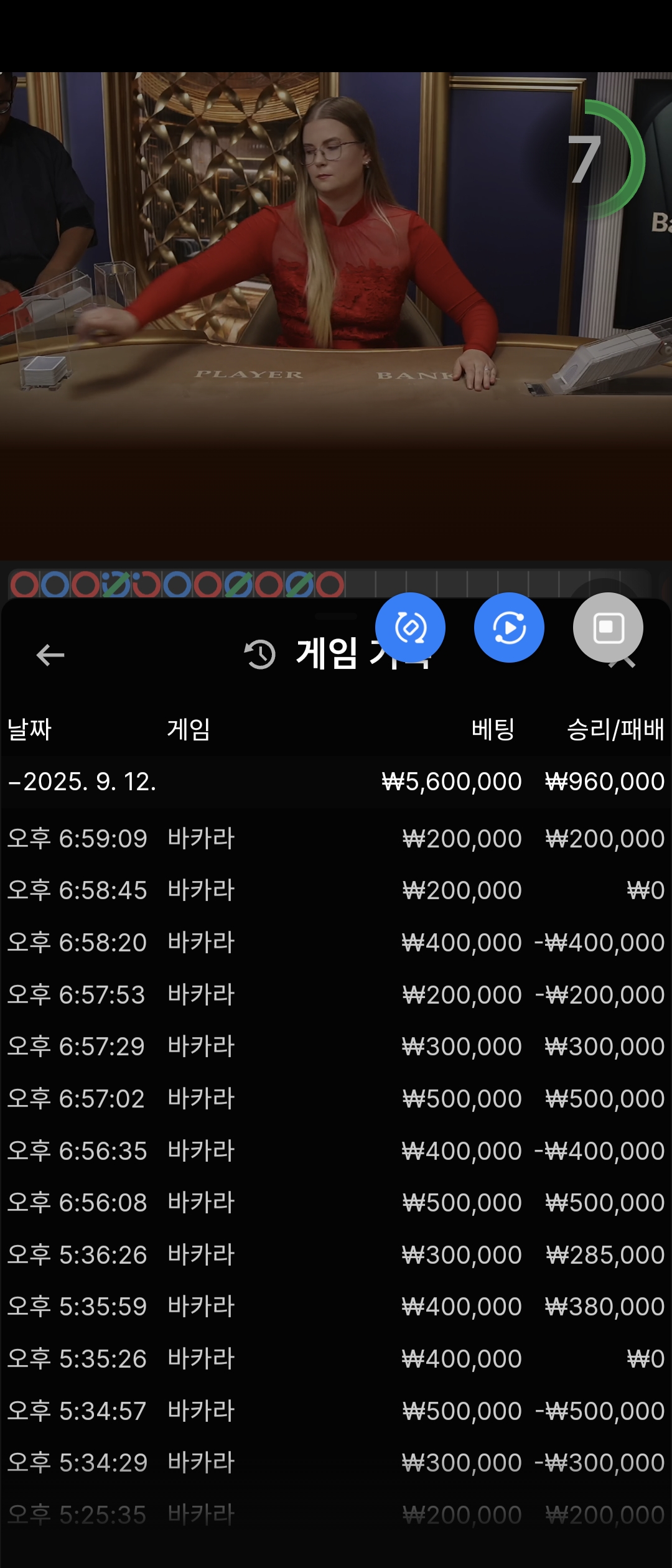View the 오후 5:35:59 round details

click(x=336, y=1307)
